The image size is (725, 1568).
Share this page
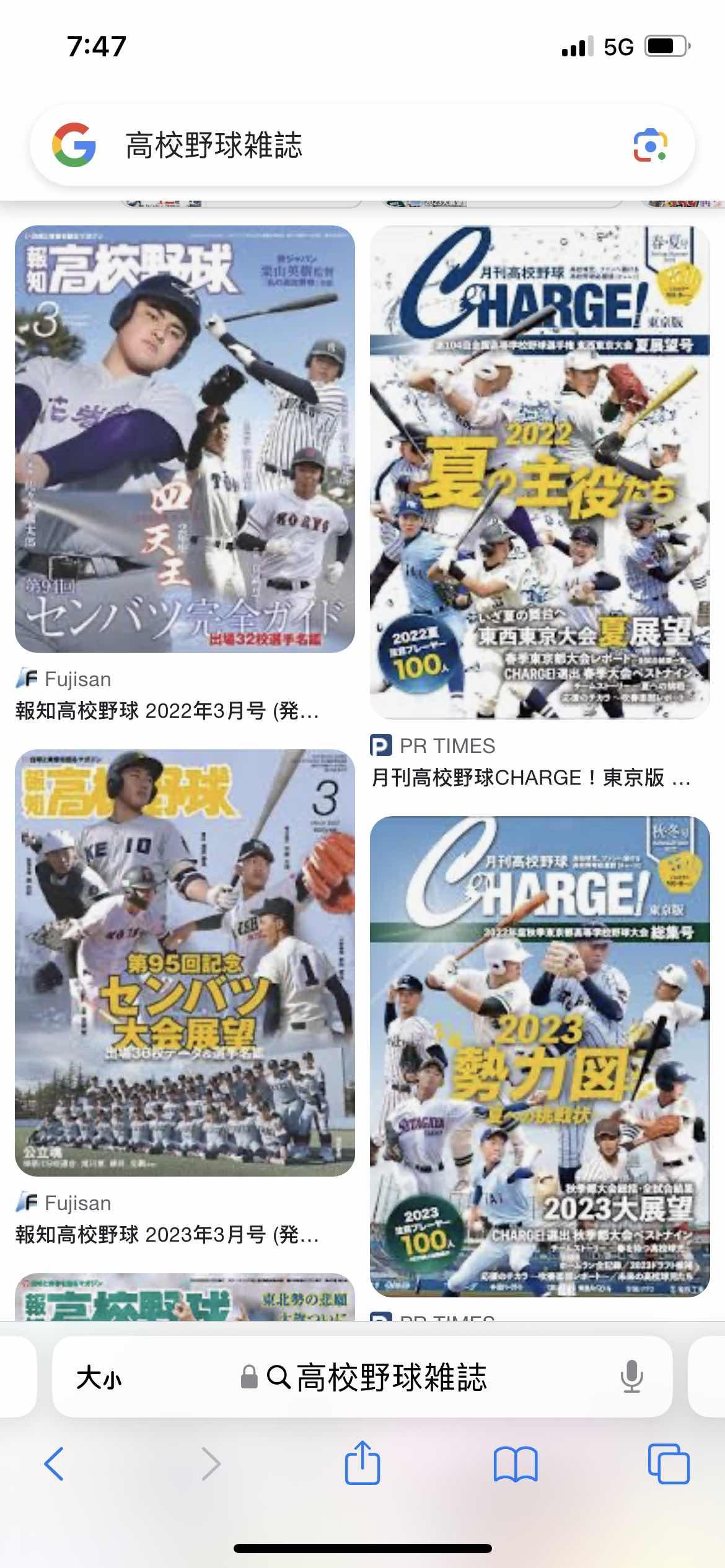click(x=362, y=1463)
